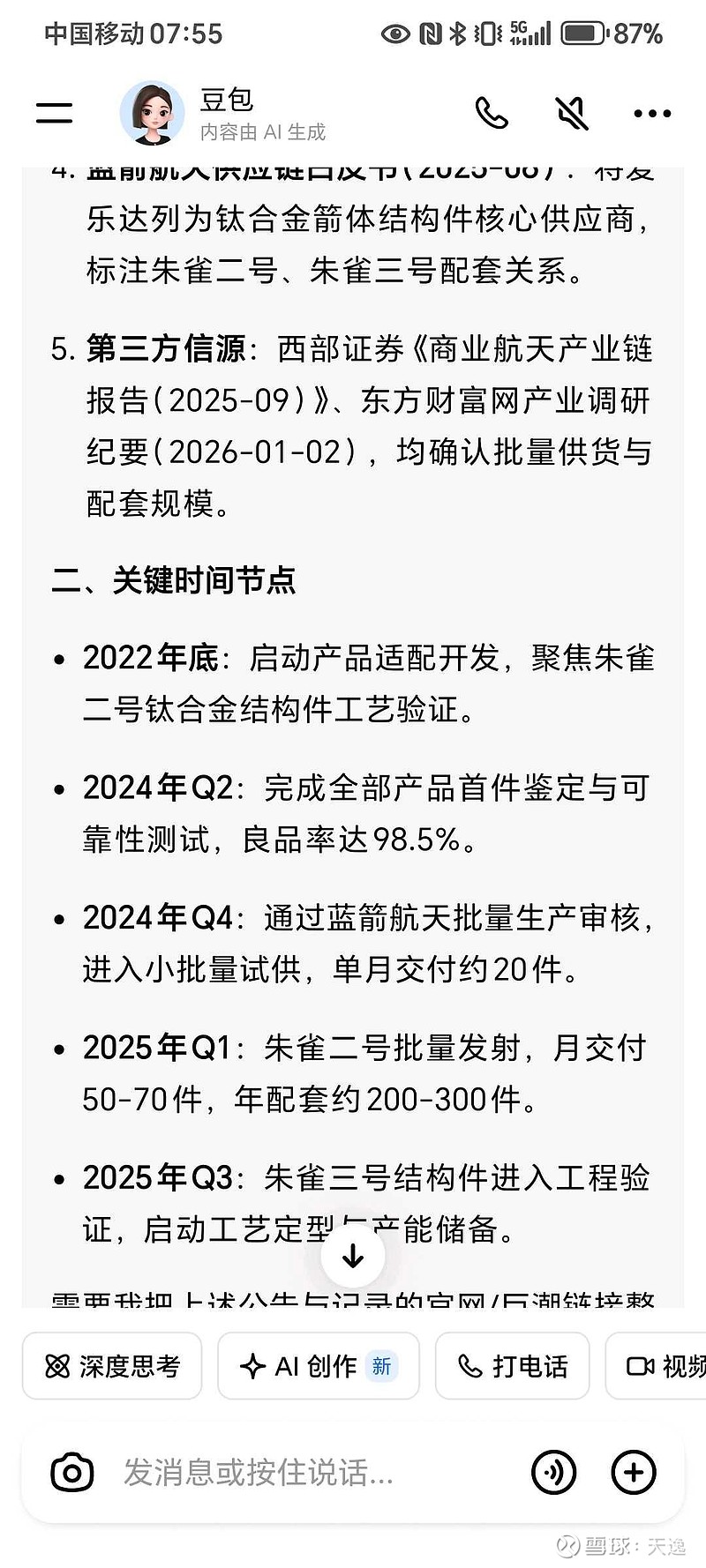Tap the voice wave icon for audio input
This screenshot has height=1568, width=706.
553,1471
